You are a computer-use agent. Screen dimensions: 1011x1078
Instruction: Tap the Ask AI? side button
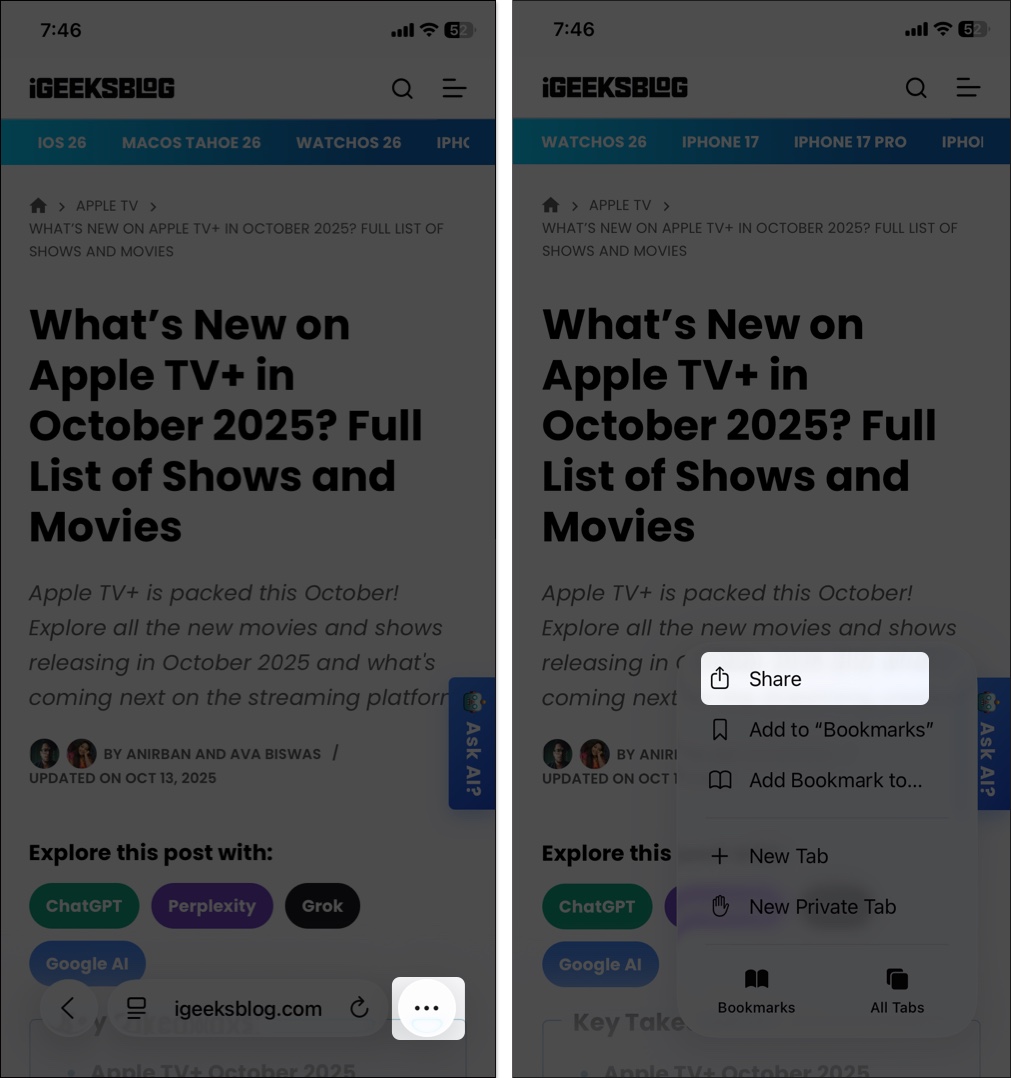472,742
